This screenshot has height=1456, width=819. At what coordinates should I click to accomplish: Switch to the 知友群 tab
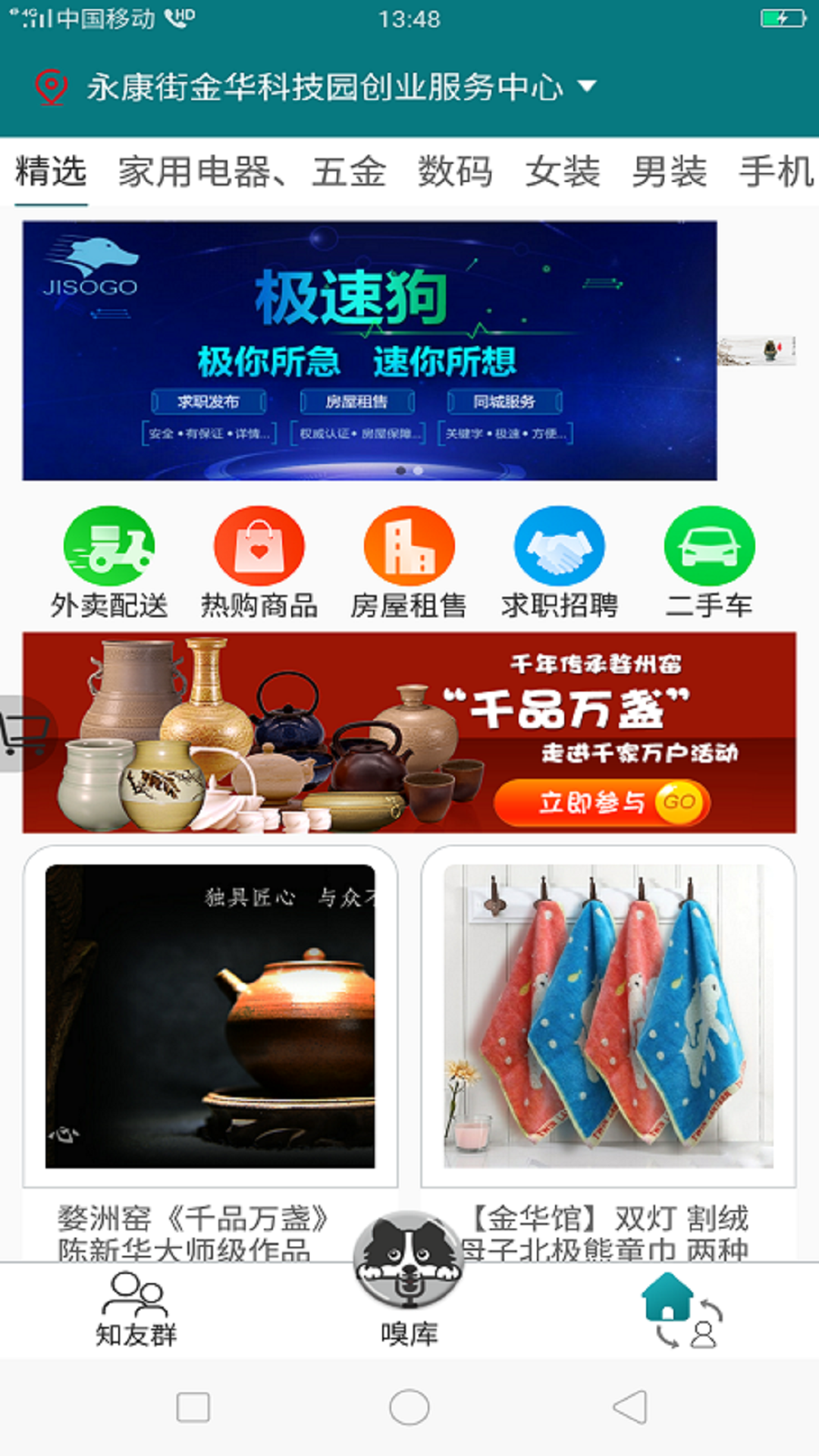[x=136, y=1310]
